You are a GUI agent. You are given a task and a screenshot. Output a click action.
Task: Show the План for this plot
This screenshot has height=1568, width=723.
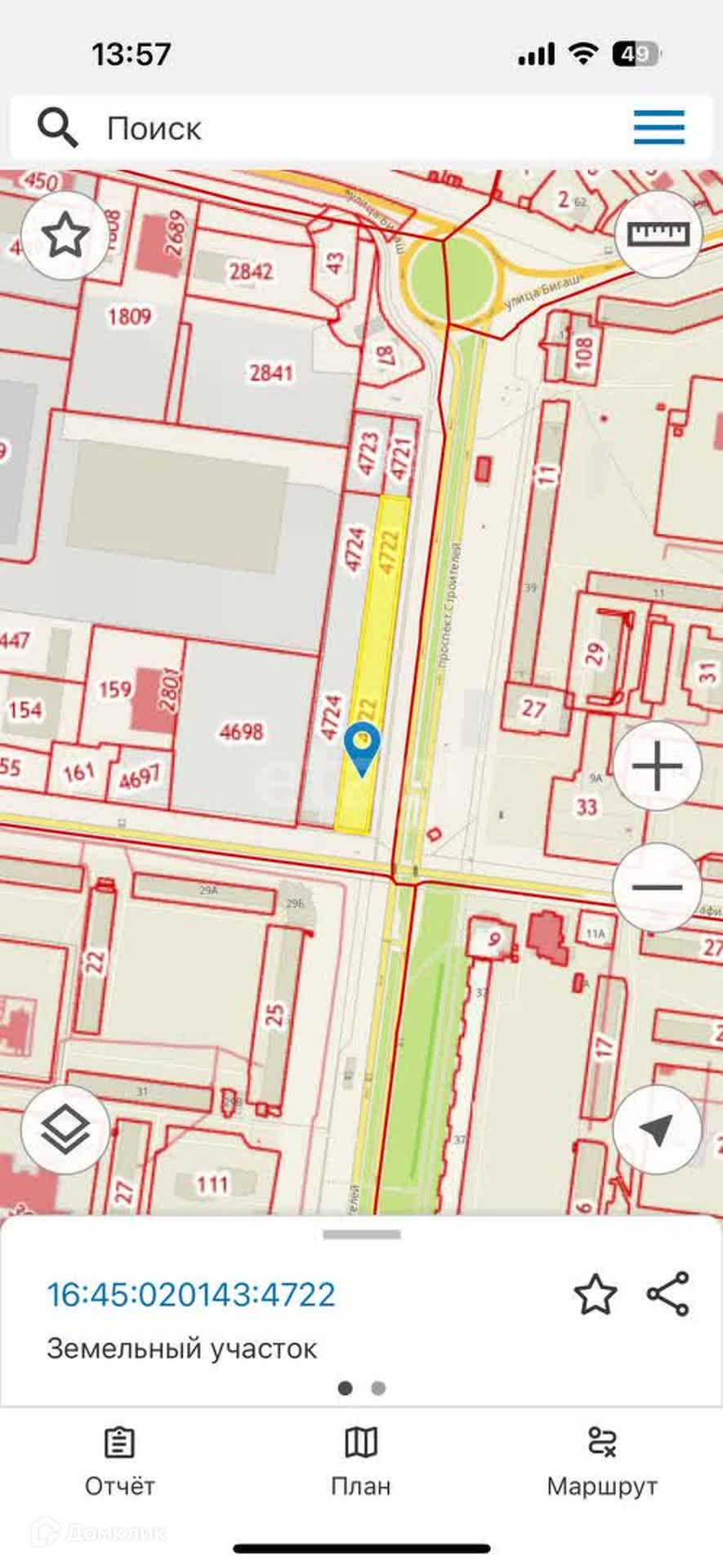(361, 1462)
